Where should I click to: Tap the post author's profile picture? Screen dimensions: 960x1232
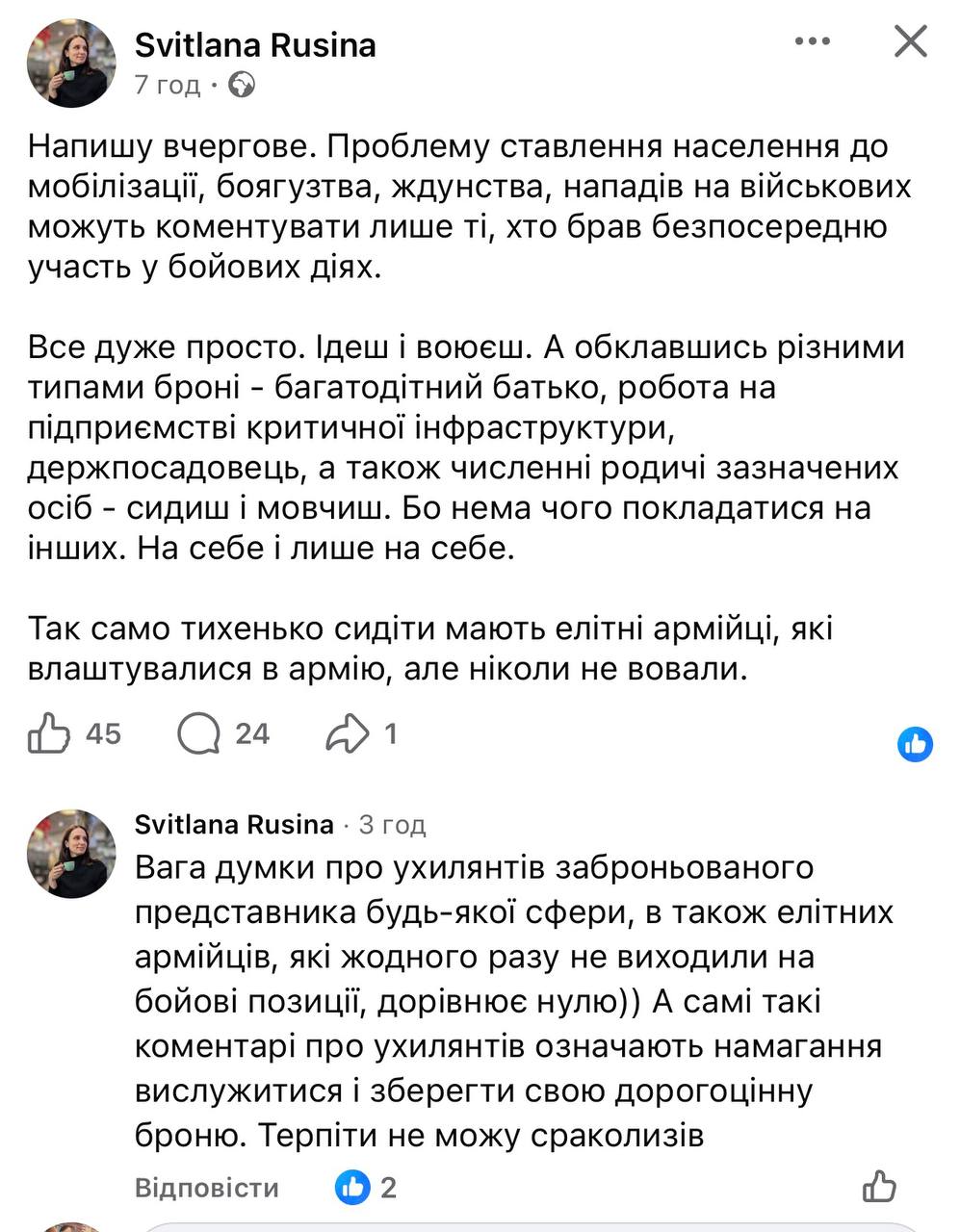click(72, 63)
